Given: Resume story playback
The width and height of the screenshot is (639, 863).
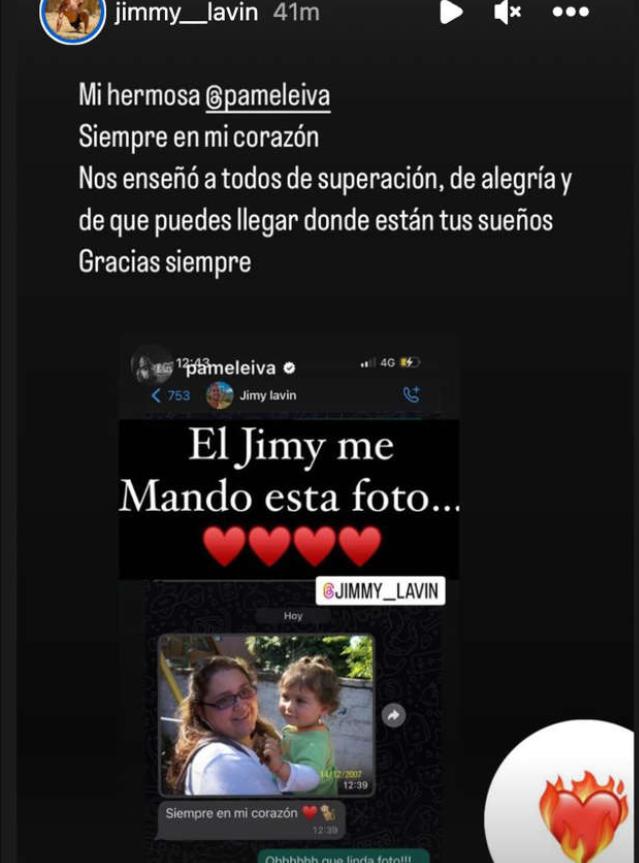Looking at the screenshot, I should (451, 12).
